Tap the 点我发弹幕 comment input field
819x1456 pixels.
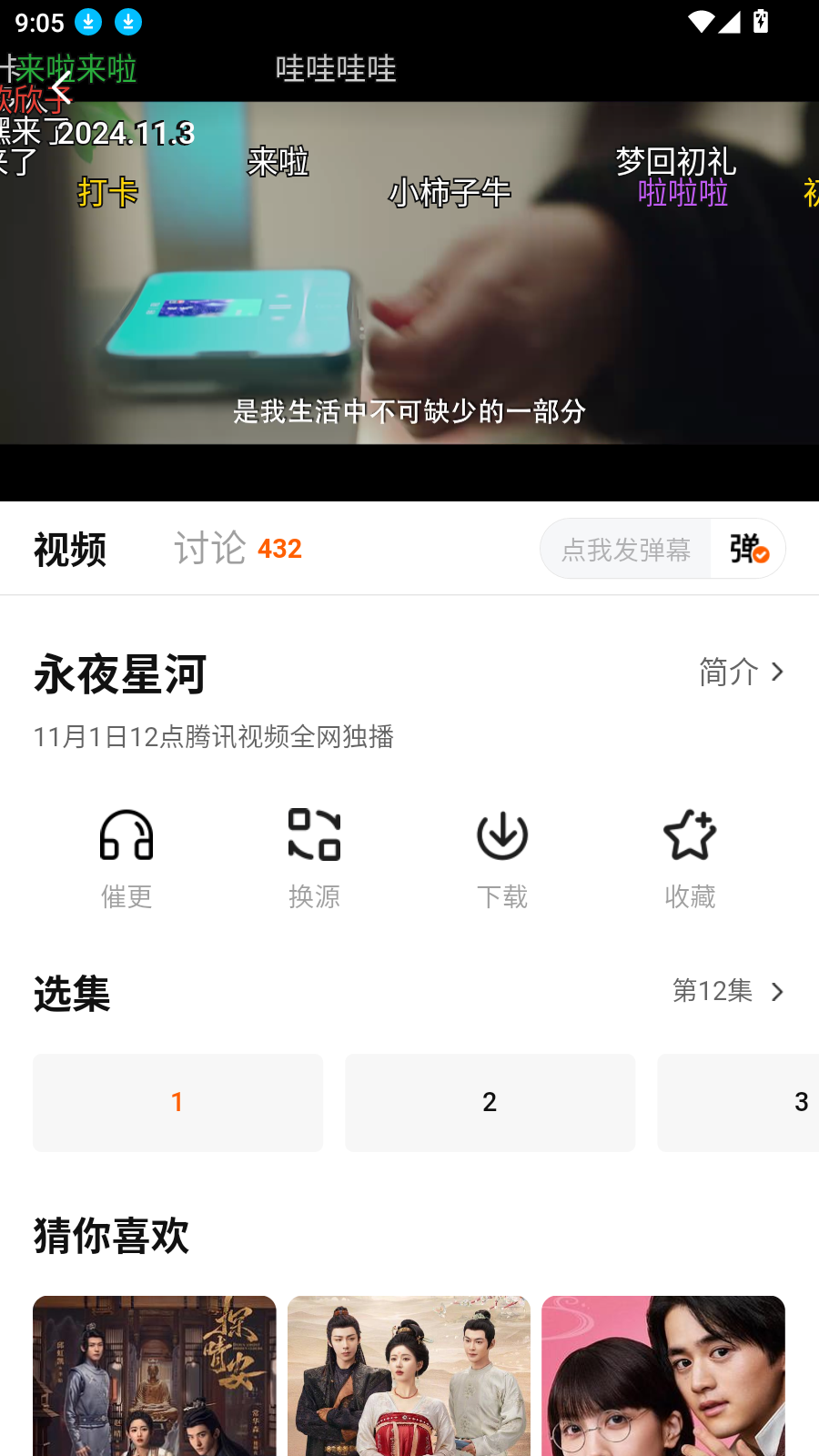tap(625, 548)
